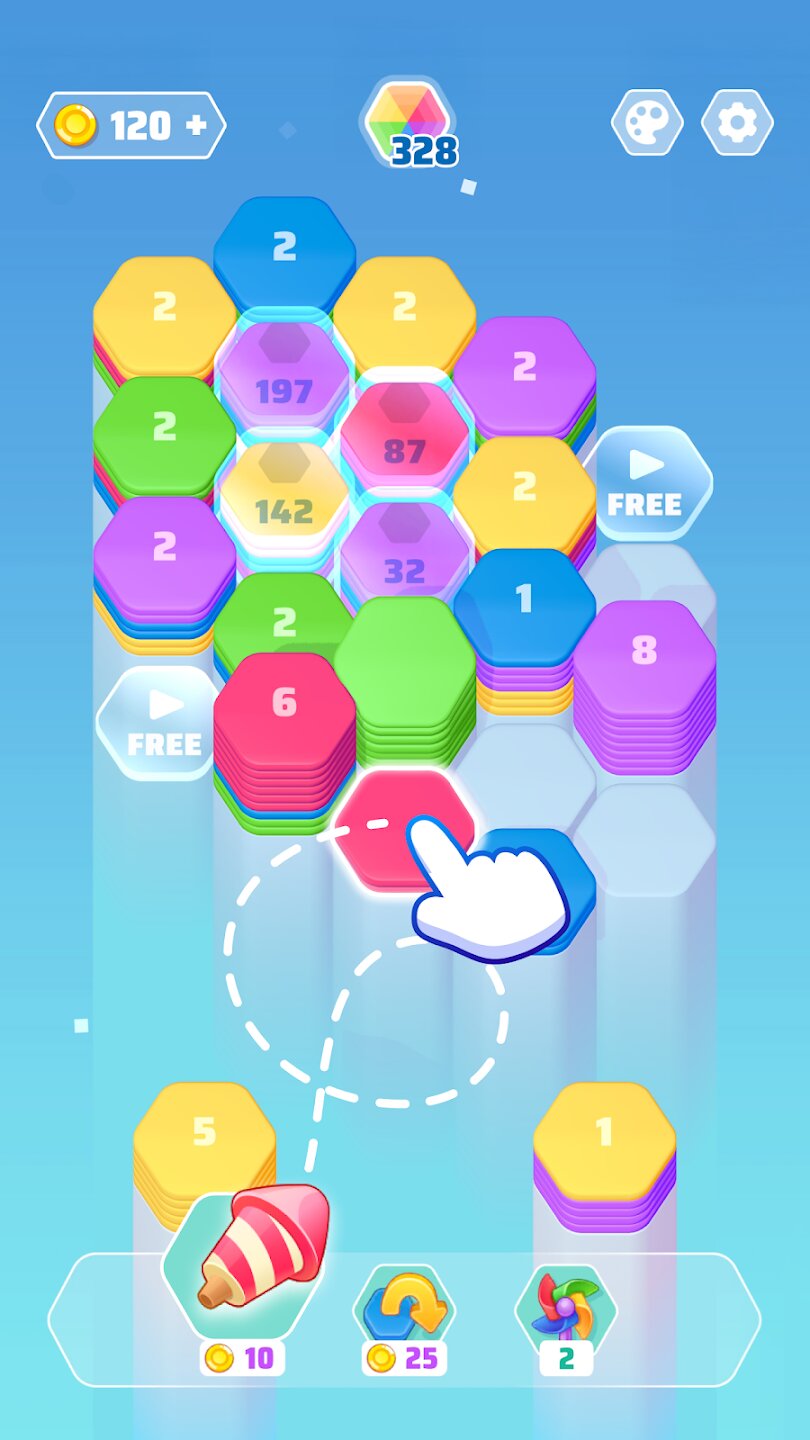Open the settings gear
The height and width of the screenshot is (1440, 810).
[737, 123]
